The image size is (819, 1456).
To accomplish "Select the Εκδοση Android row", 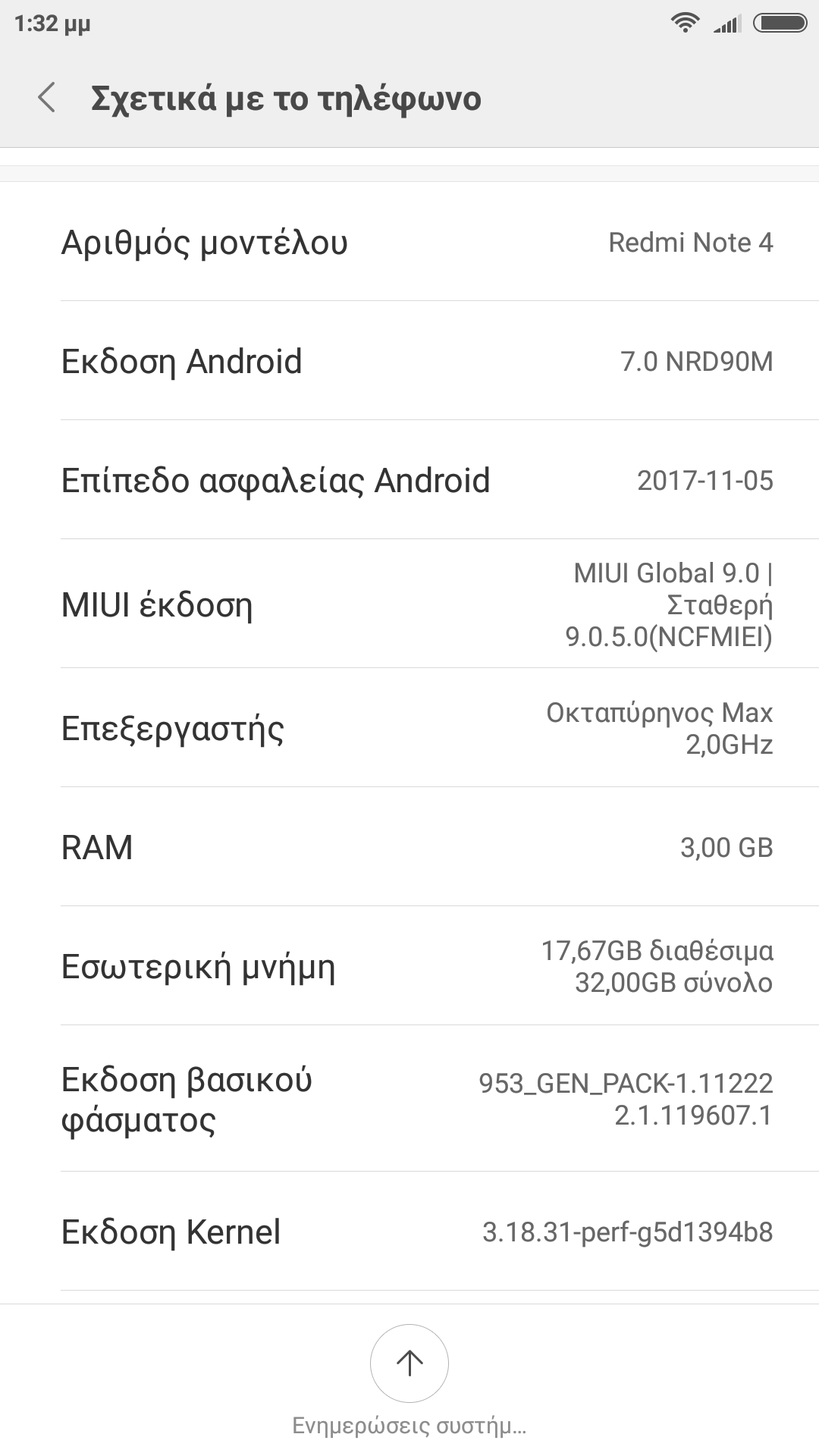I will point(409,361).
